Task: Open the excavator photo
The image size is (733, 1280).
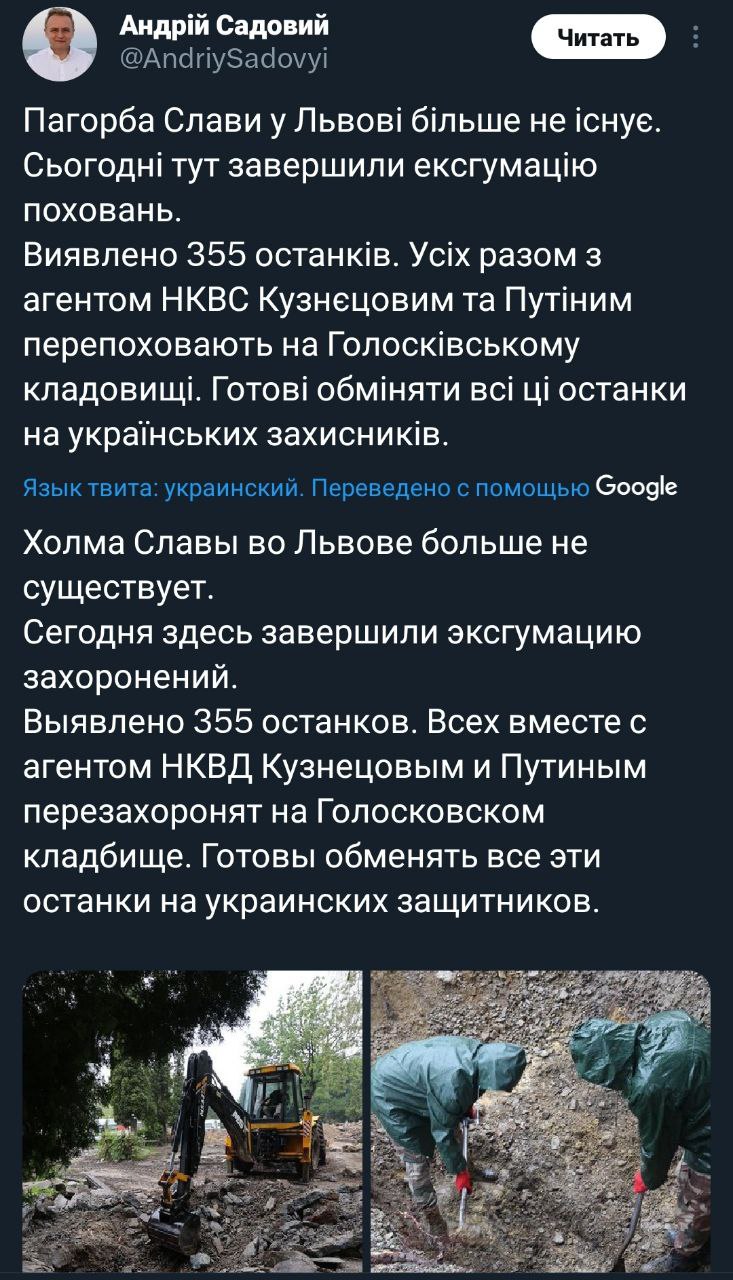Action: click(x=192, y=1120)
